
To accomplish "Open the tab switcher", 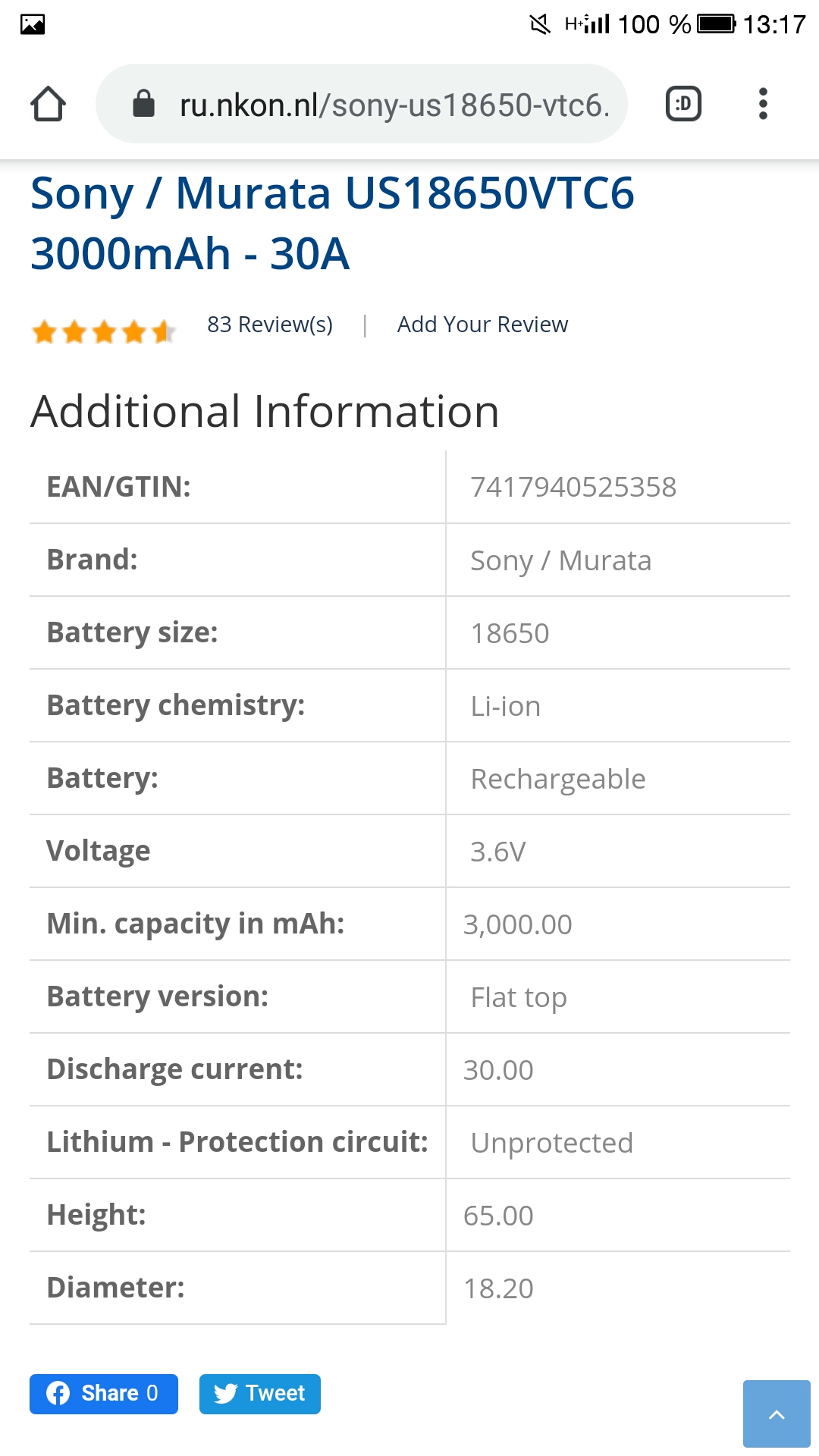I will [x=683, y=104].
